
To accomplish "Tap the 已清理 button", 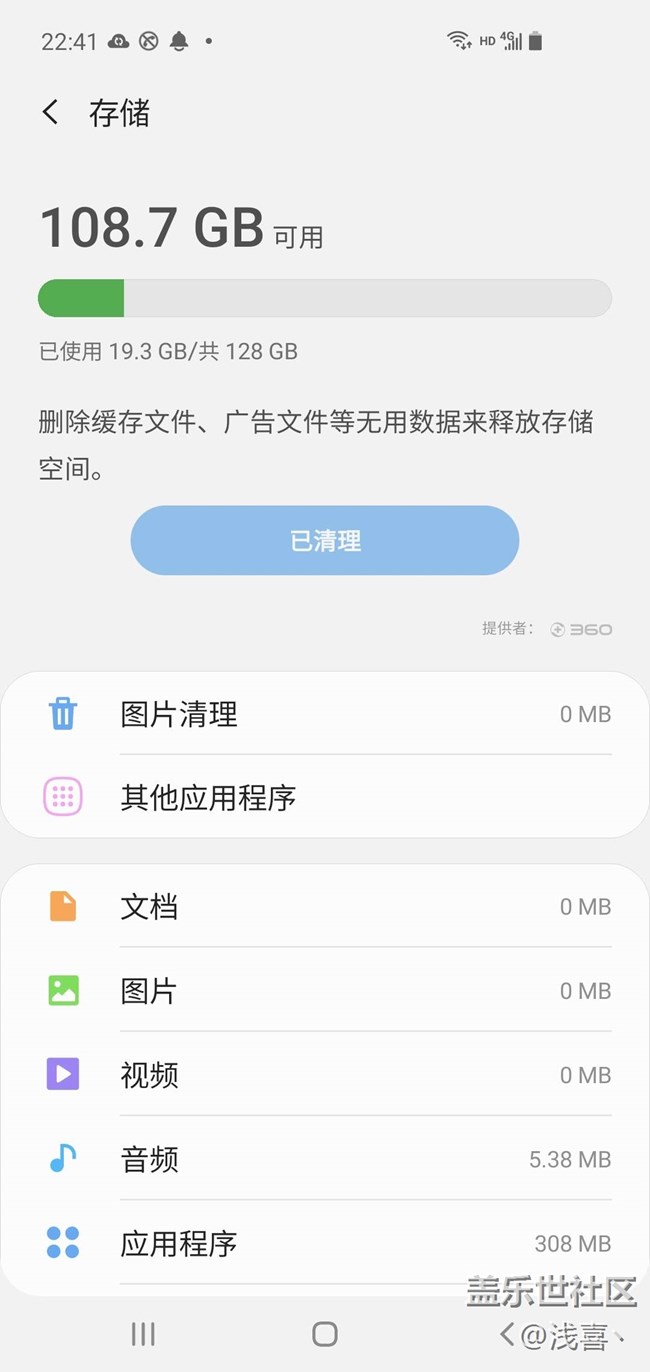I will 325,541.
